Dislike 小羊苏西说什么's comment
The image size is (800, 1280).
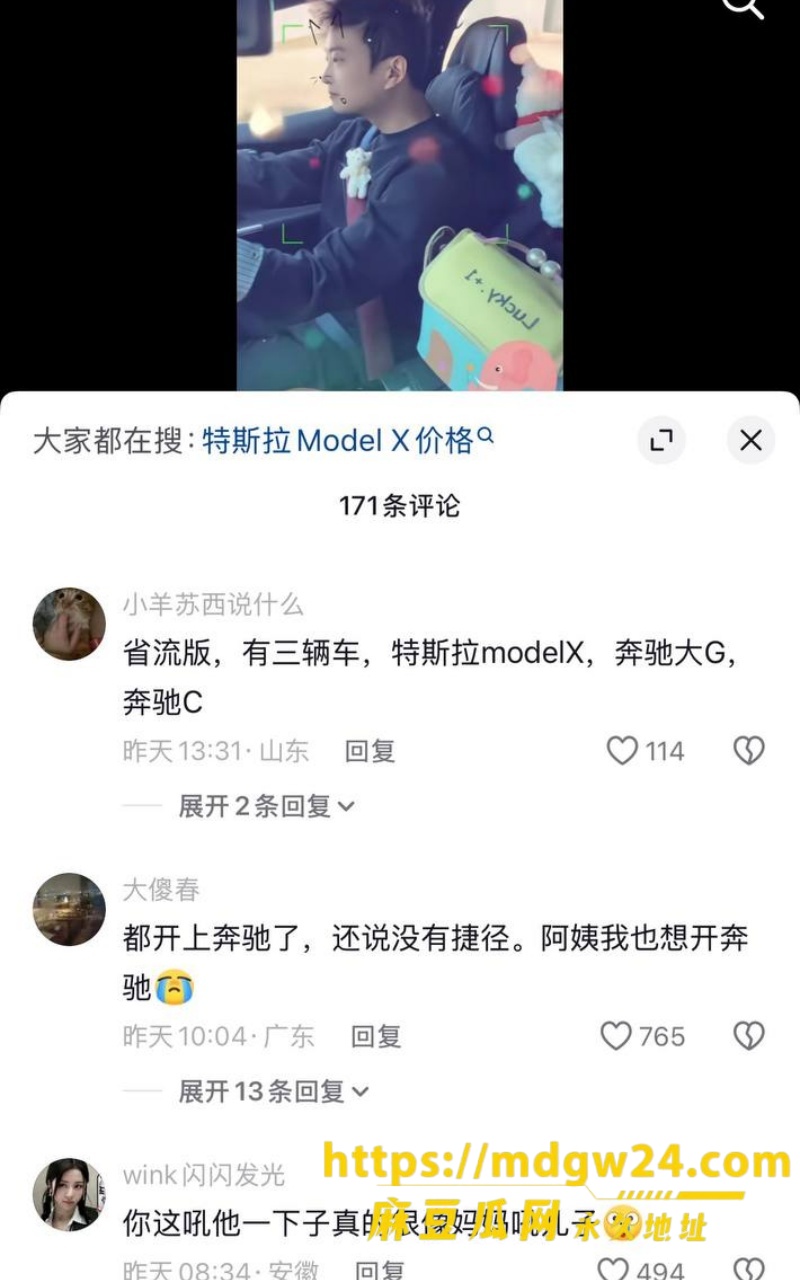click(x=749, y=751)
